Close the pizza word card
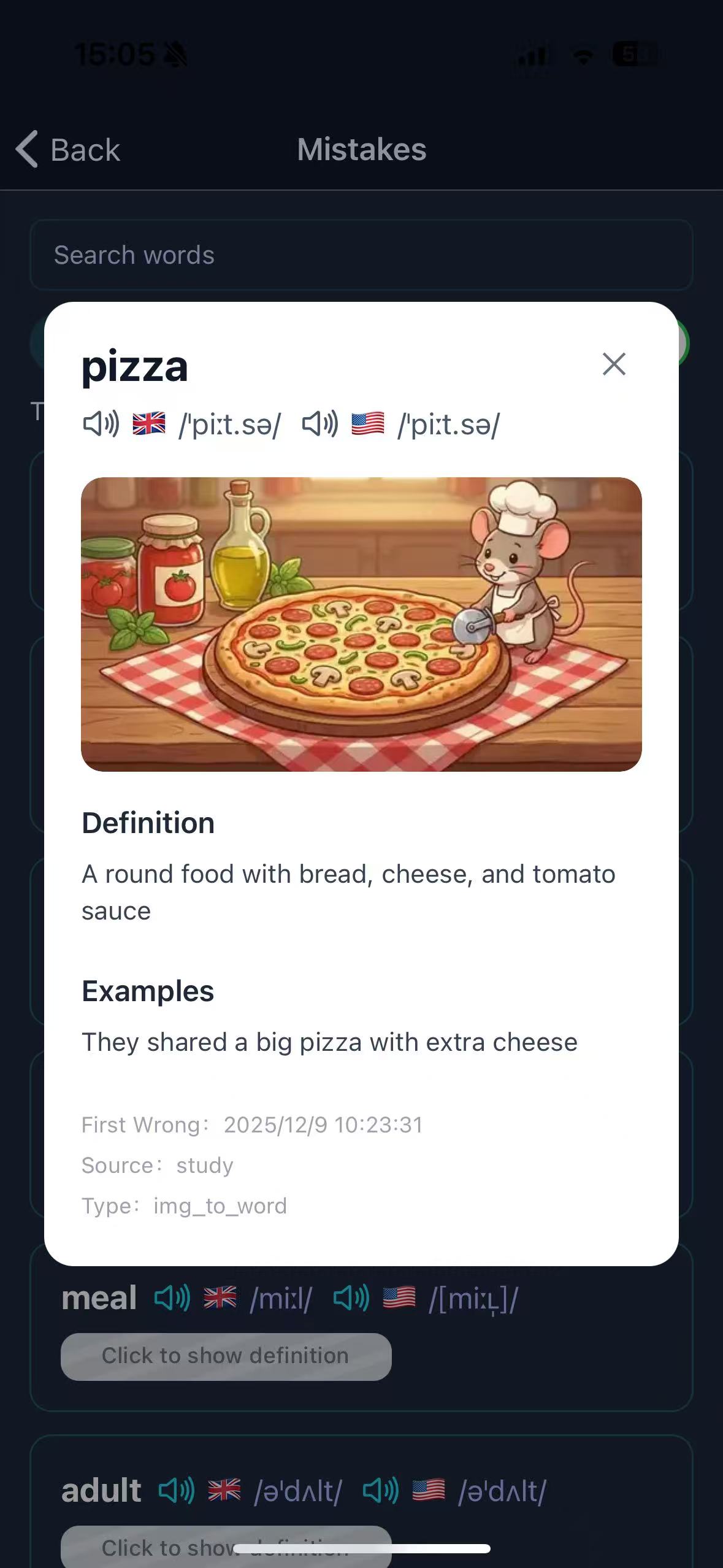 pos(614,364)
